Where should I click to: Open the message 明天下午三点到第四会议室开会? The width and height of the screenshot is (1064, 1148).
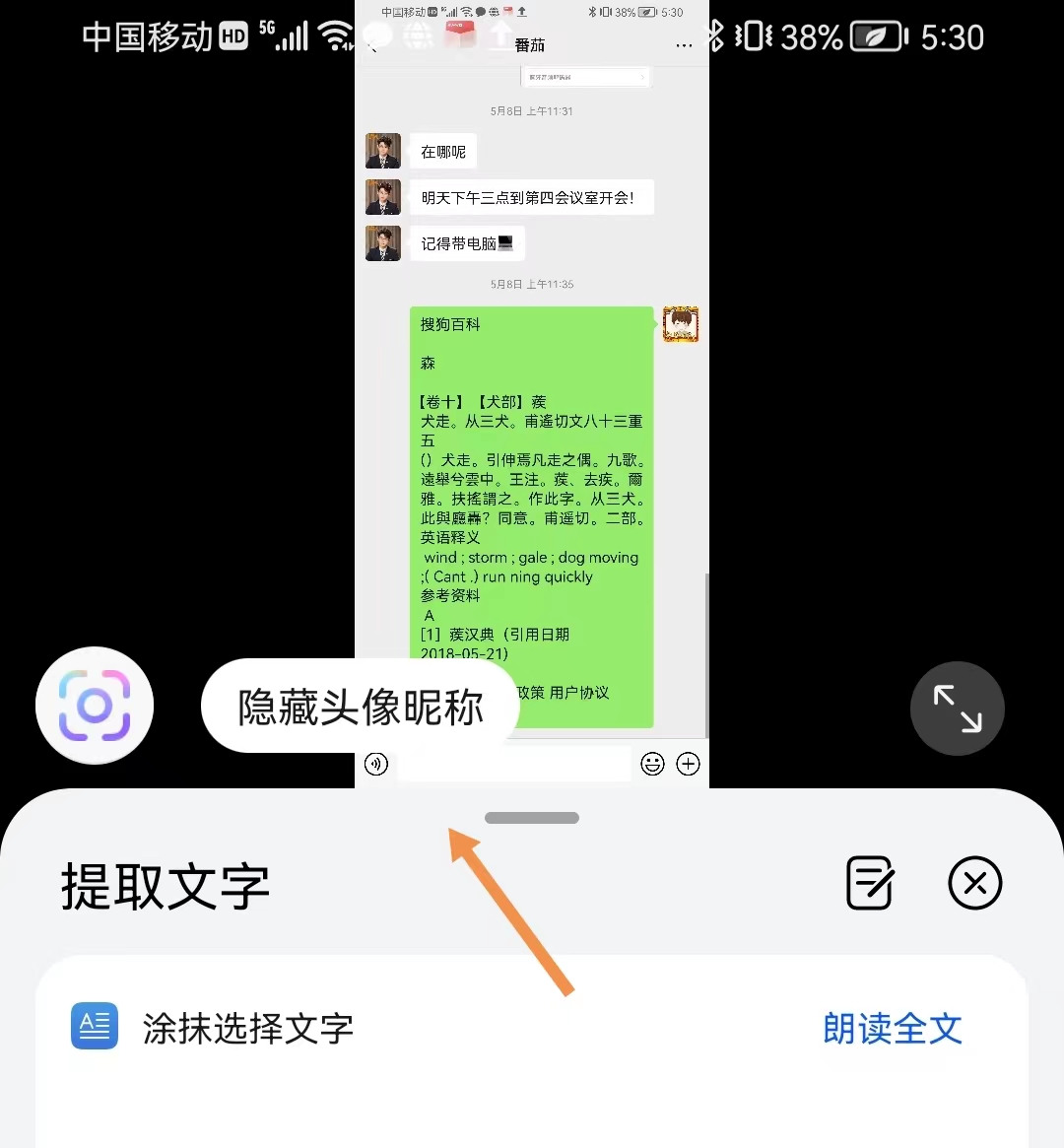(531, 197)
